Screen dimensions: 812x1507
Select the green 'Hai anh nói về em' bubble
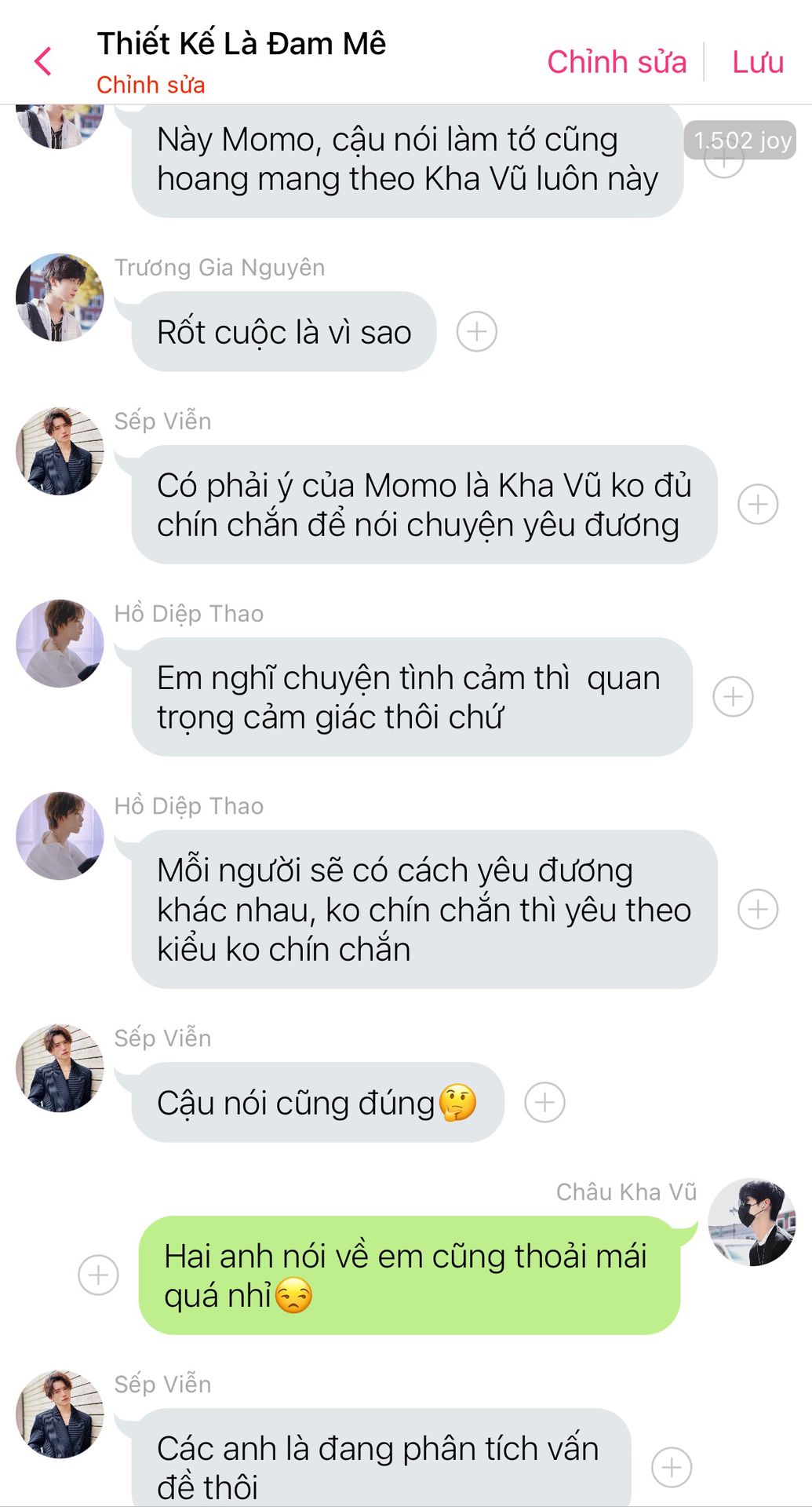coord(409,1275)
